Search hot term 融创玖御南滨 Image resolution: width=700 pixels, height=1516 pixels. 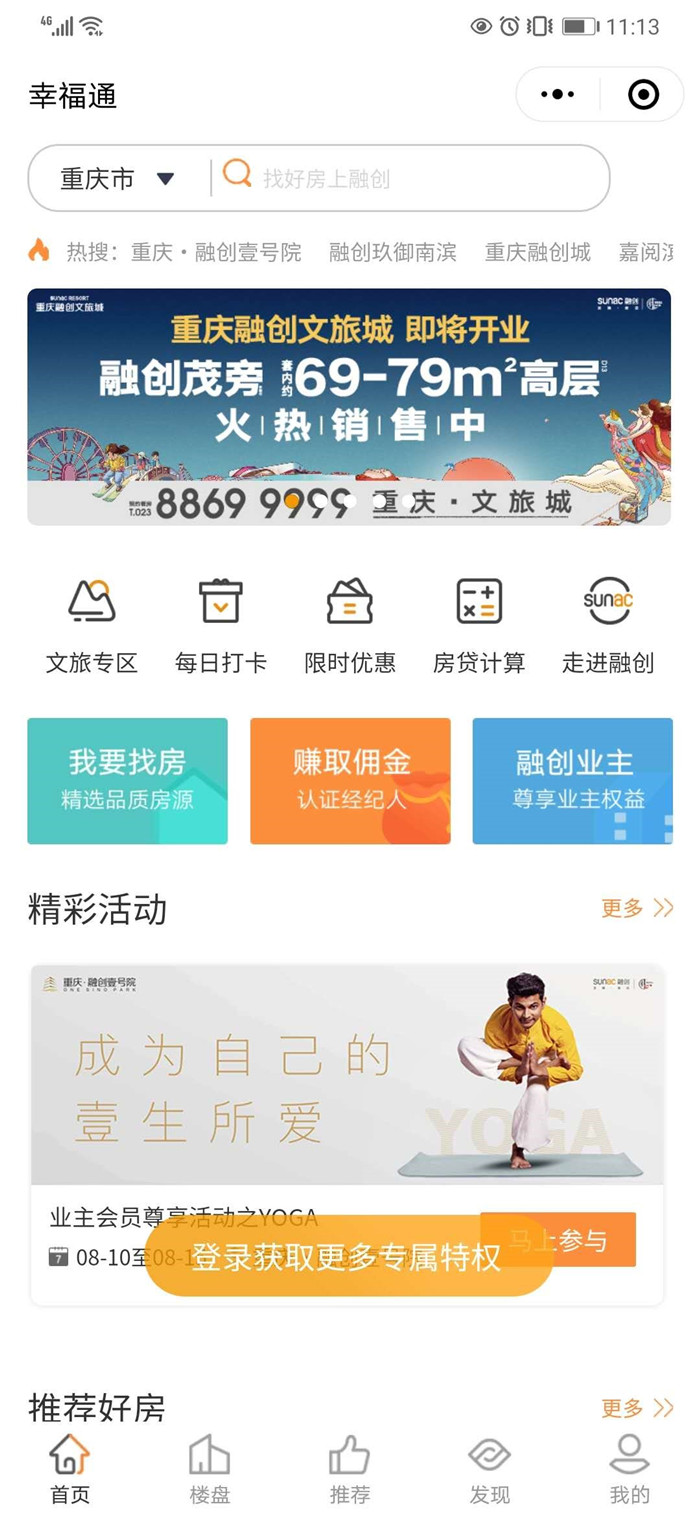click(392, 252)
